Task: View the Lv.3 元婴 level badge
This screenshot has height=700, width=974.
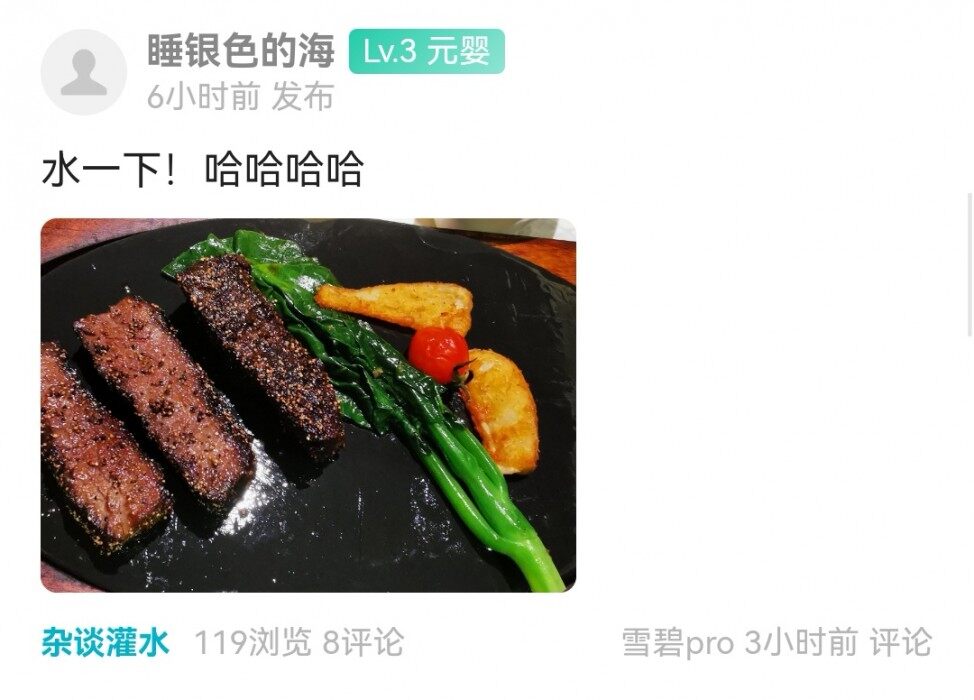Action: (x=426, y=52)
